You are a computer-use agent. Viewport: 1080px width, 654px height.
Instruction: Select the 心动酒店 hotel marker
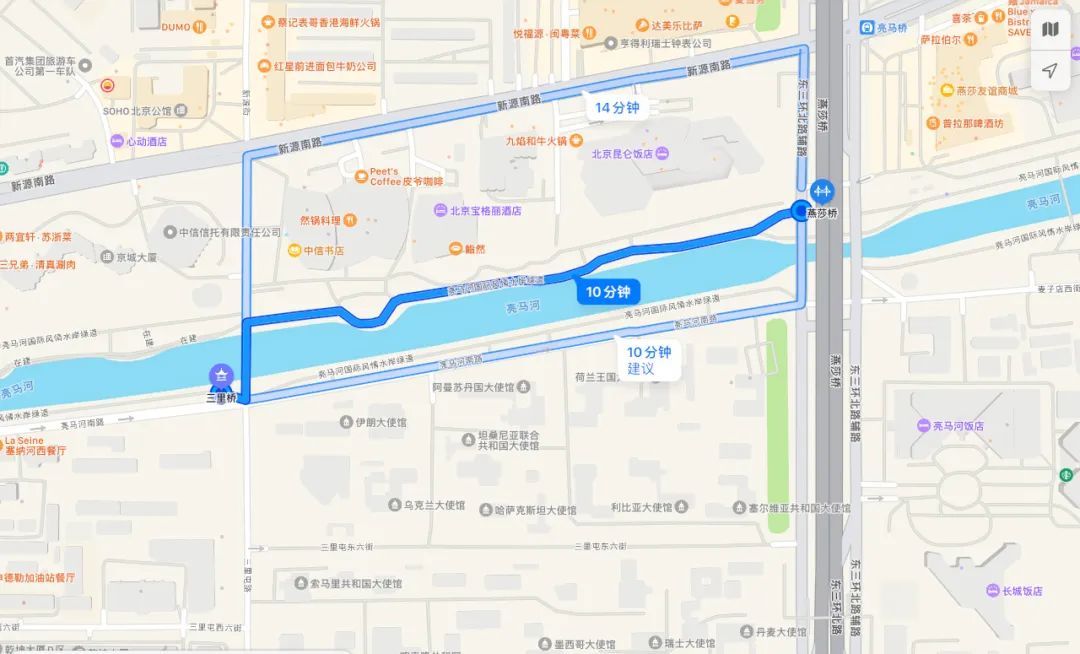tap(117, 141)
